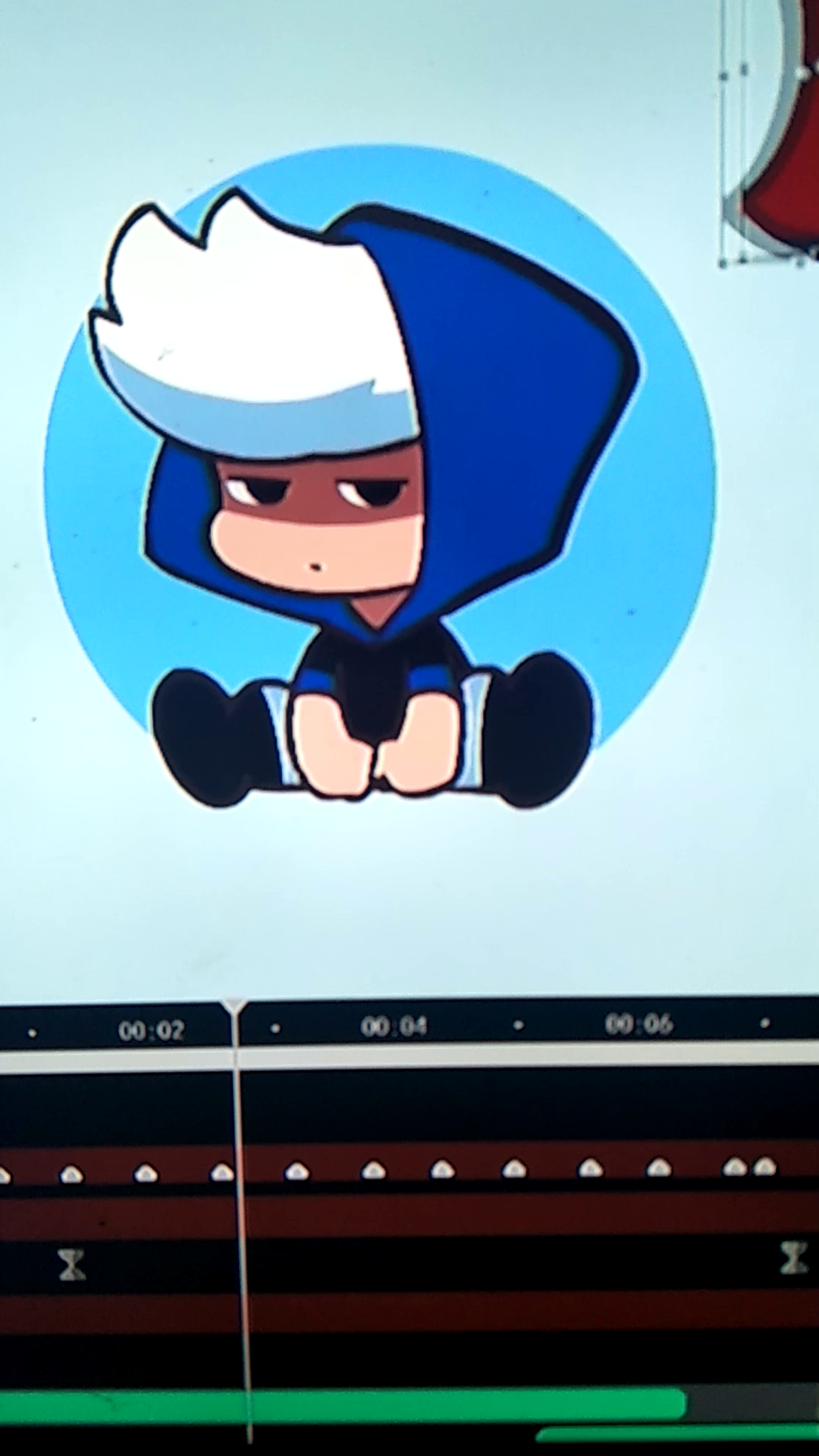Screen dimensions: 819x1456
Task: Jump to 00:02 on the time ruler
Action: (x=151, y=1031)
